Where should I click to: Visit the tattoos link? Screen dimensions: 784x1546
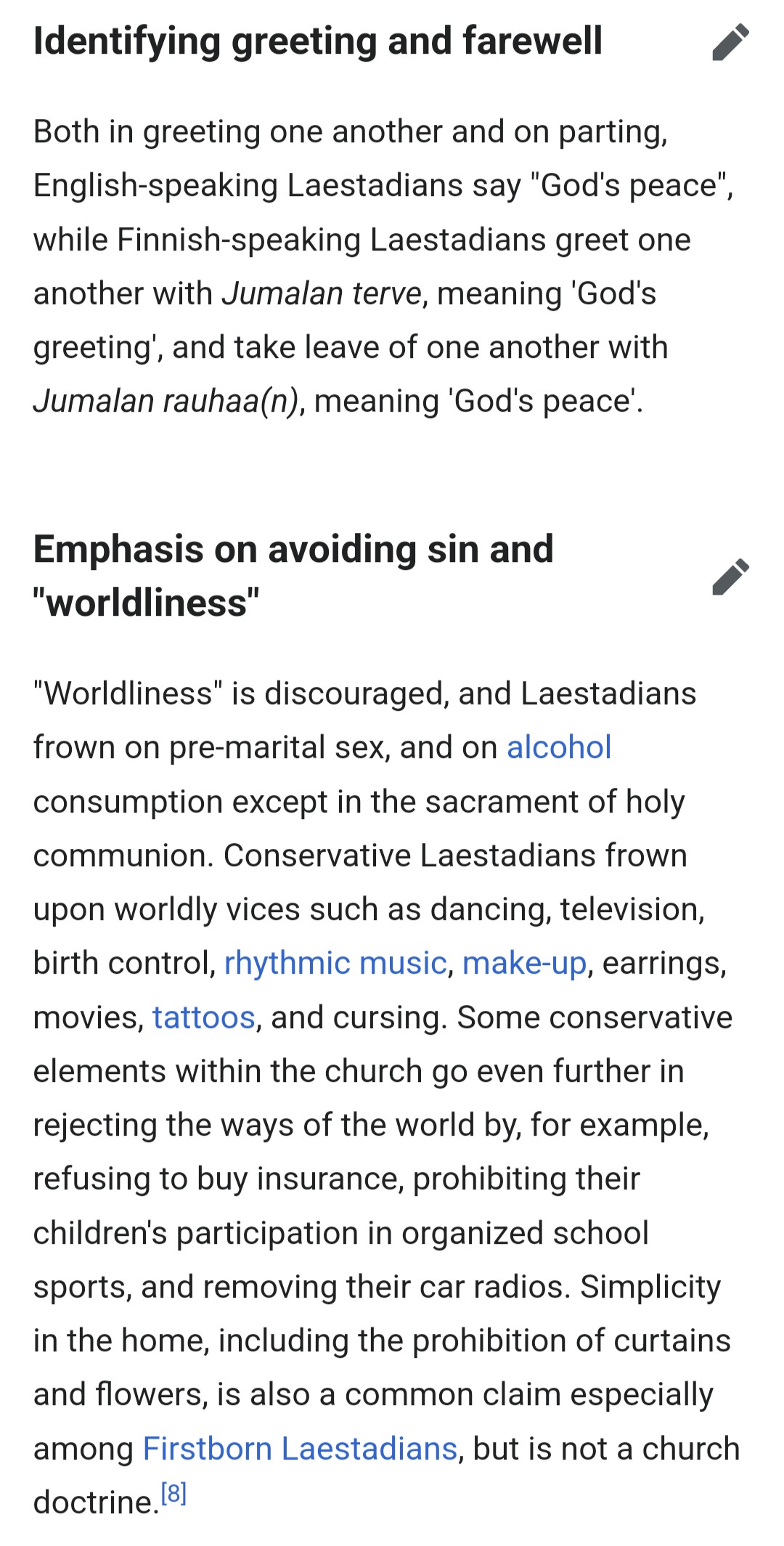[x=203, y=1017]
